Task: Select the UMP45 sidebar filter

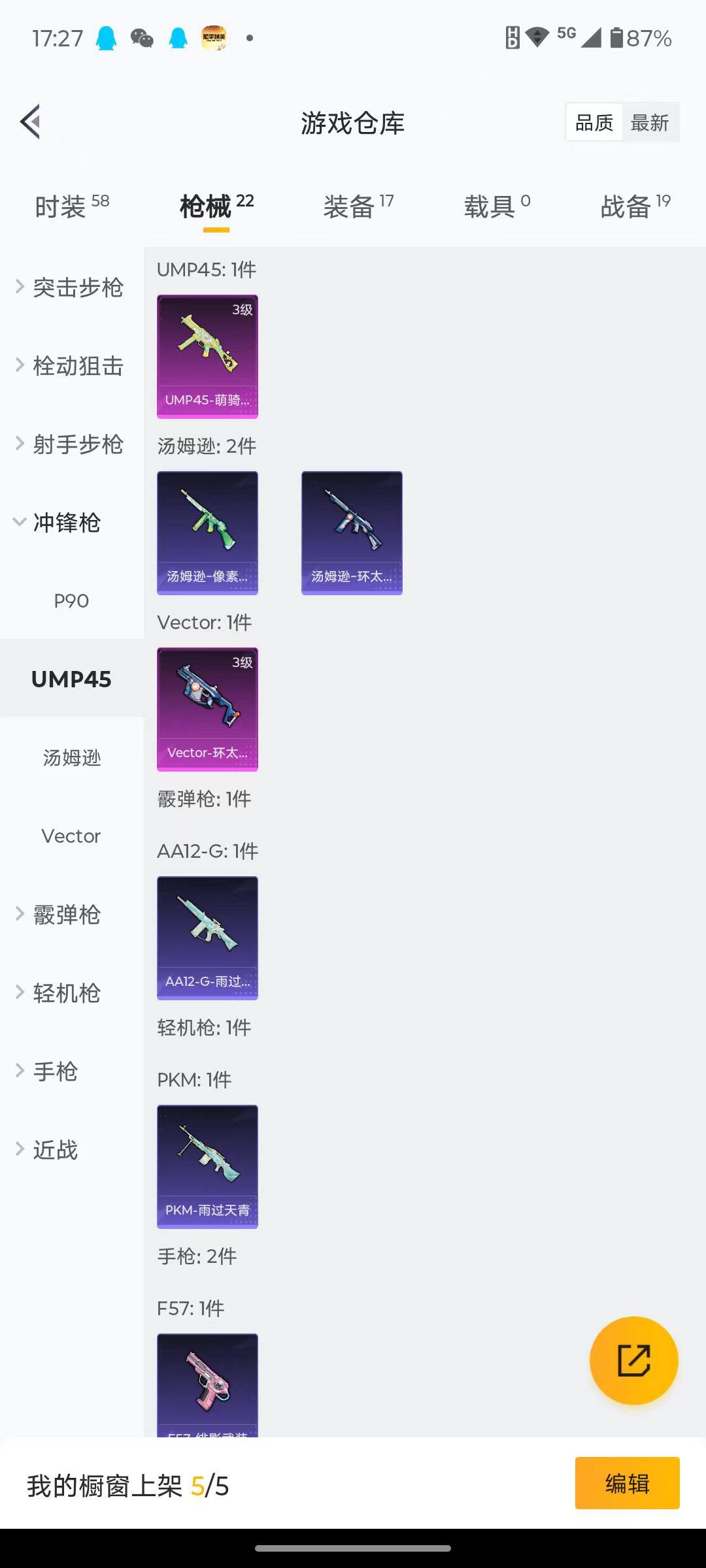Action: [71, 679]
